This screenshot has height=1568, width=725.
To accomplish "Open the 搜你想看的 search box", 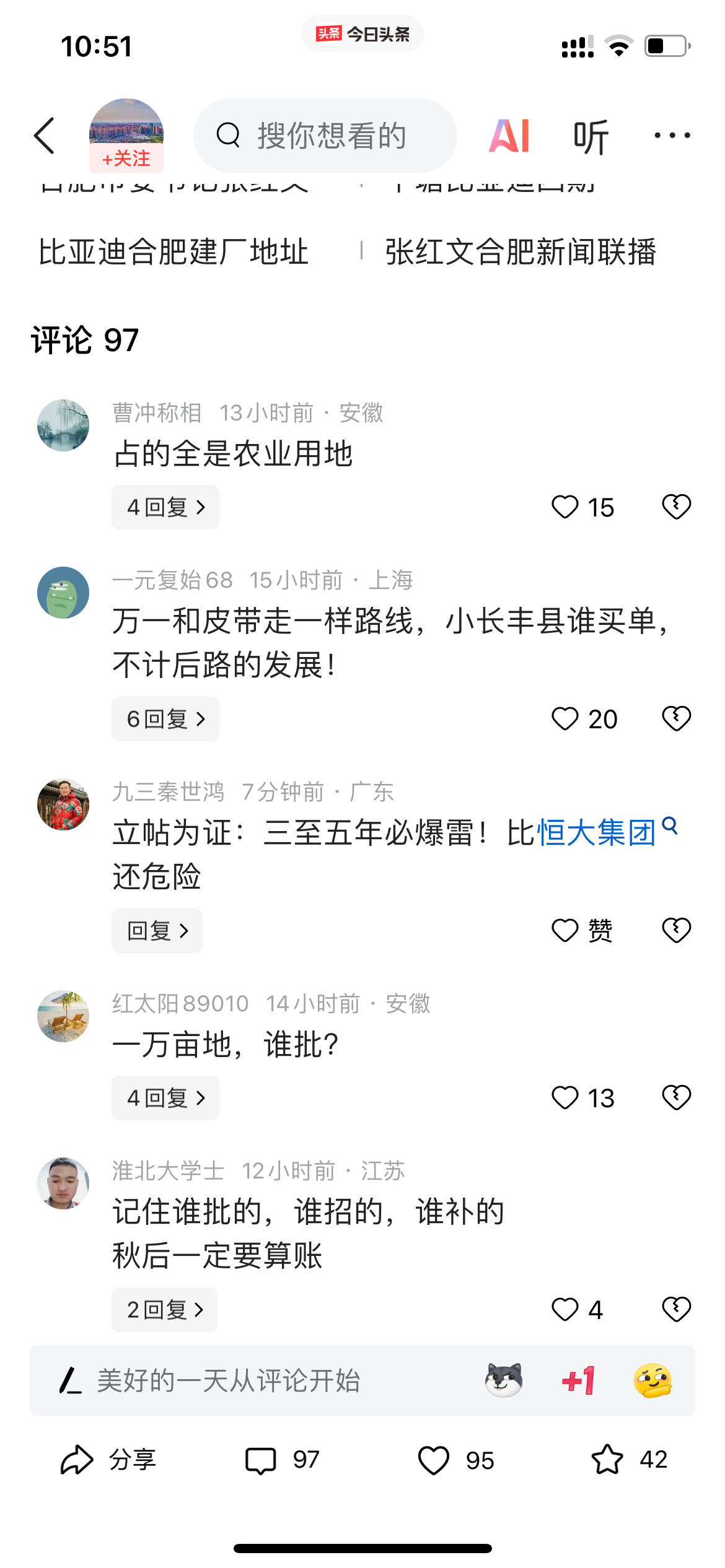I will coord(325,136).
